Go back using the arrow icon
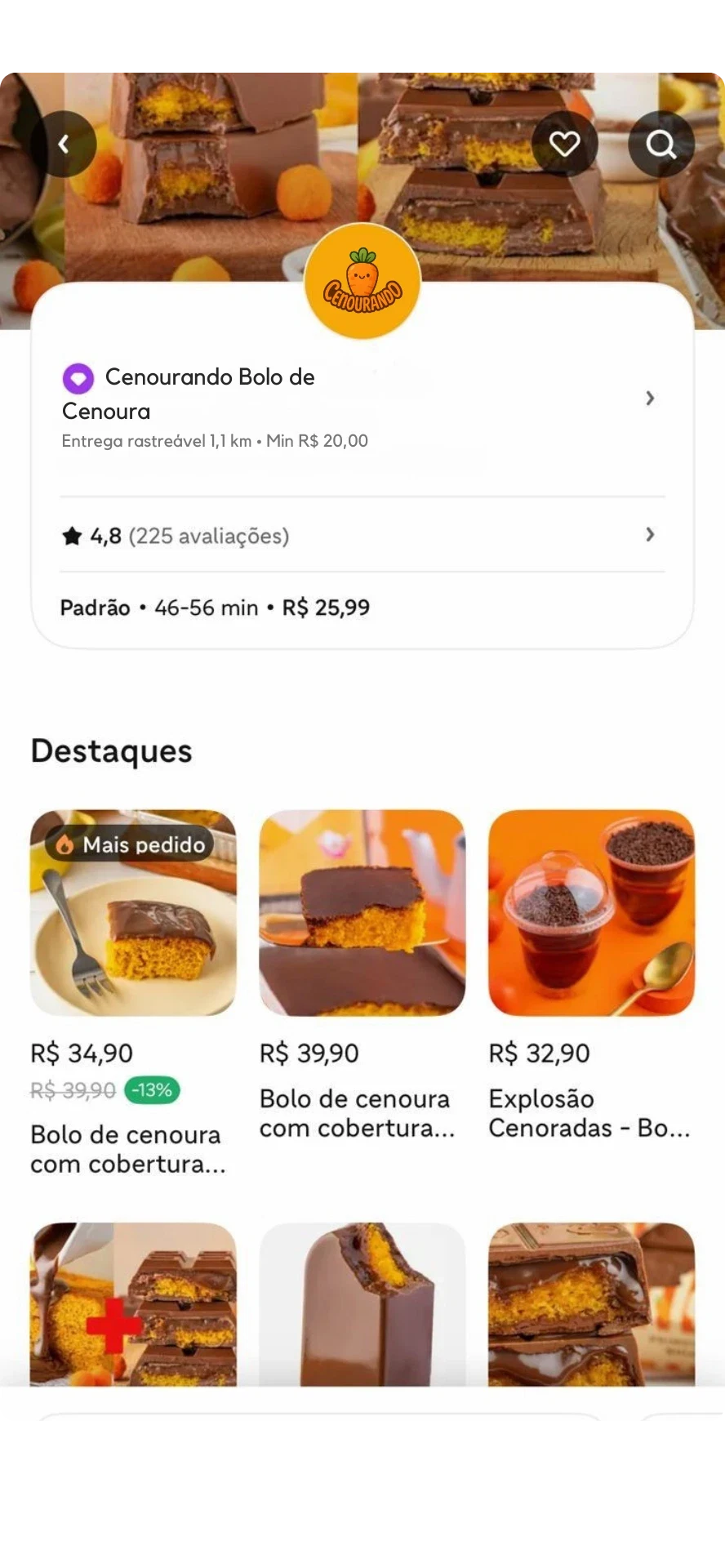The height and width of the screenshot is (1568, 725). point(64,145)
